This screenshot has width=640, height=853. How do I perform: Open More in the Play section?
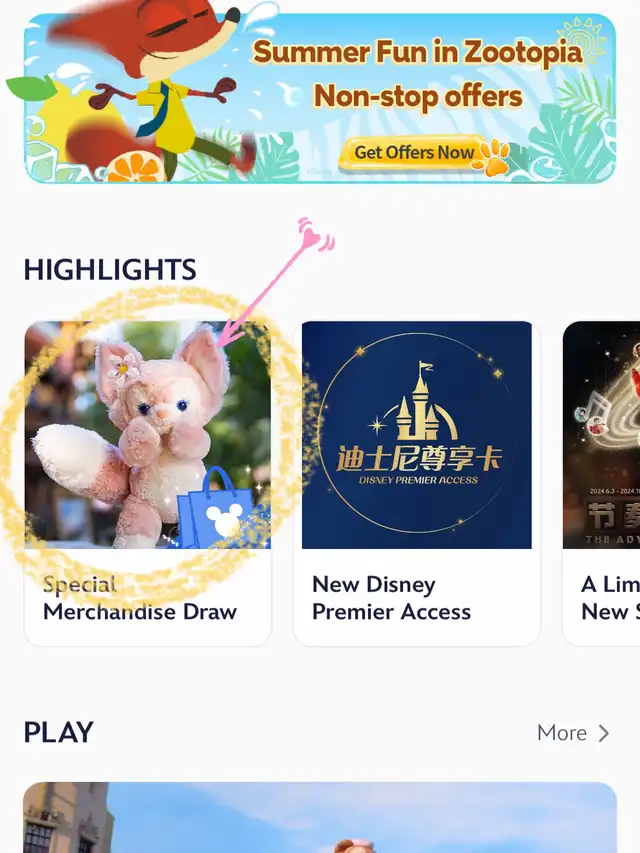[573, 733]
